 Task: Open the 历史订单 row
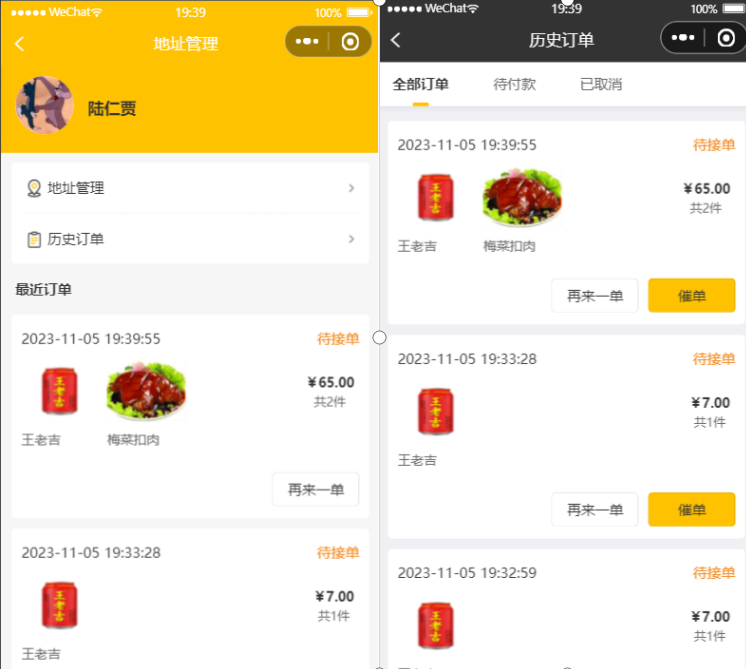pos(190,239)
